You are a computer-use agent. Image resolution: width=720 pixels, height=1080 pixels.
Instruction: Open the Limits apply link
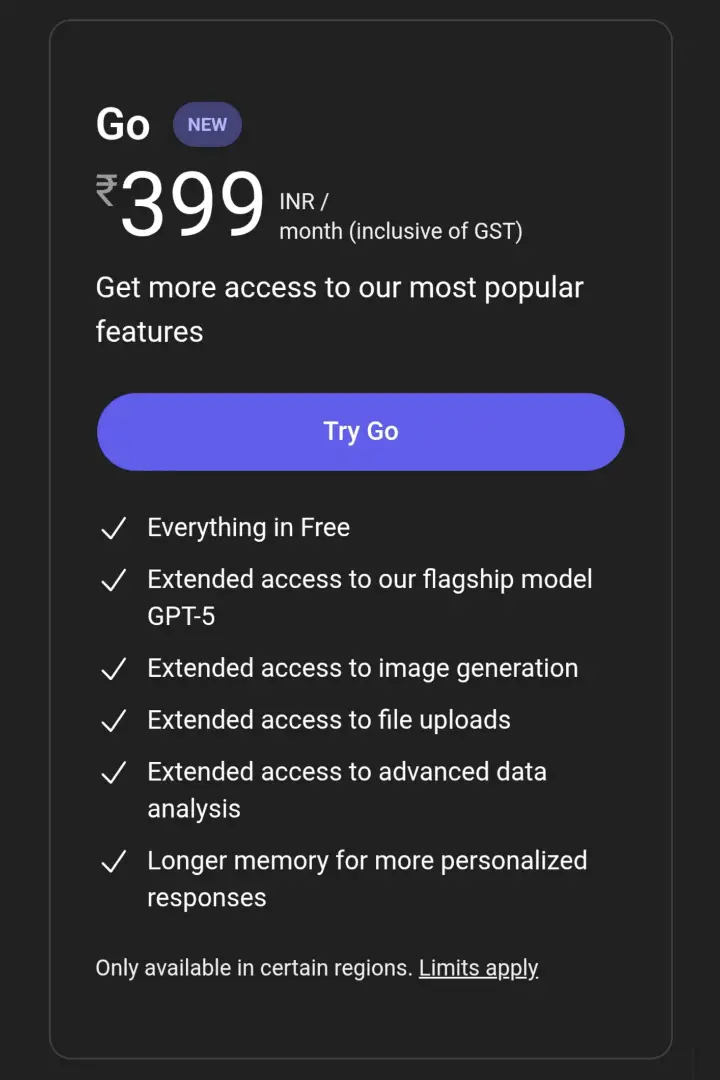(478, 968)
